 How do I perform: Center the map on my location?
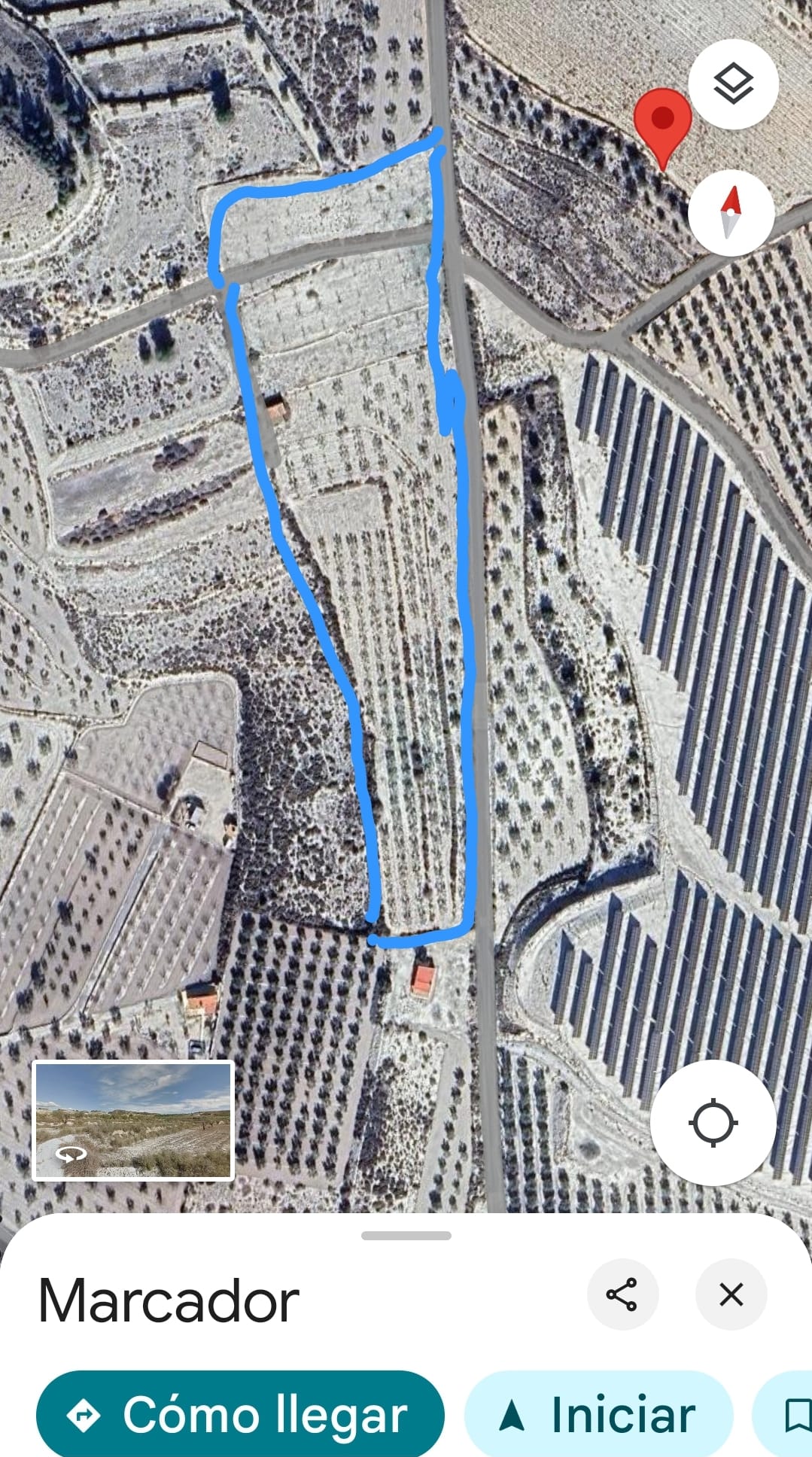pos(713,1123)
